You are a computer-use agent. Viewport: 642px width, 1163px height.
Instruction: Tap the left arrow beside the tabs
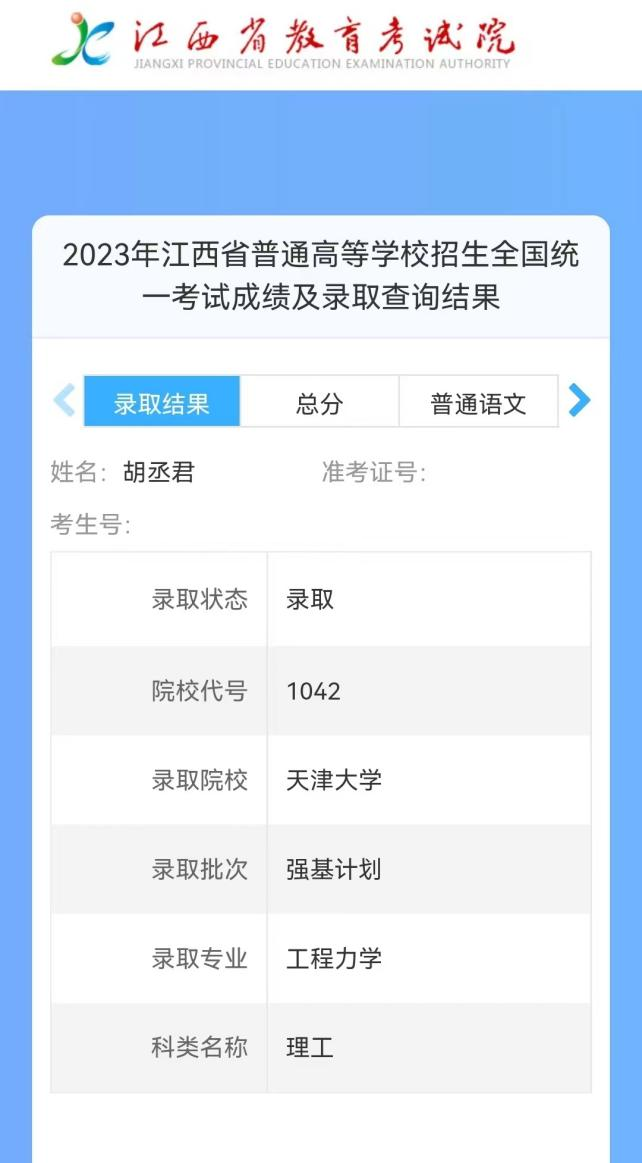64,401
